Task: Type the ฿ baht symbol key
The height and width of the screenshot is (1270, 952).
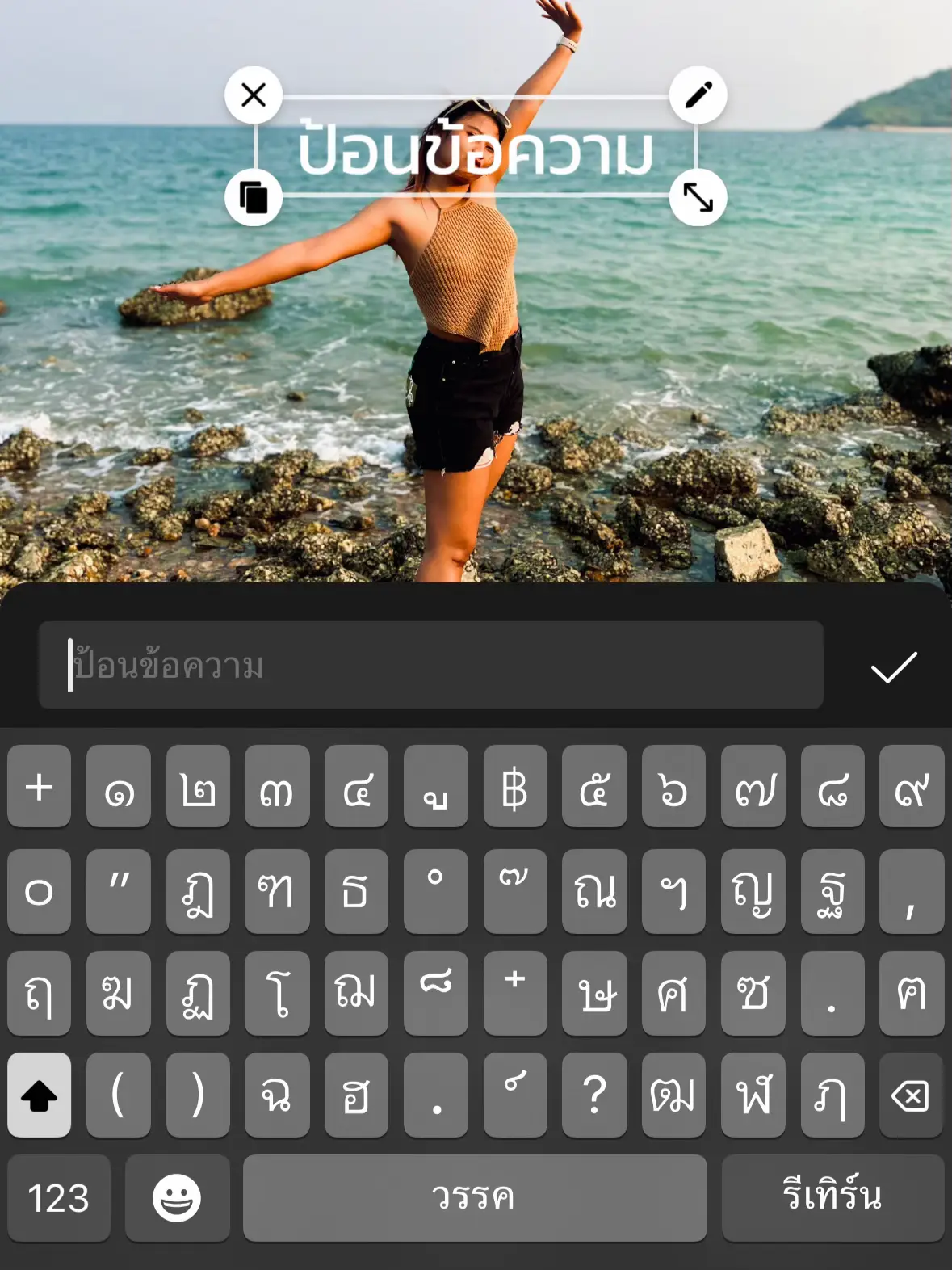Action: [515, 788]
